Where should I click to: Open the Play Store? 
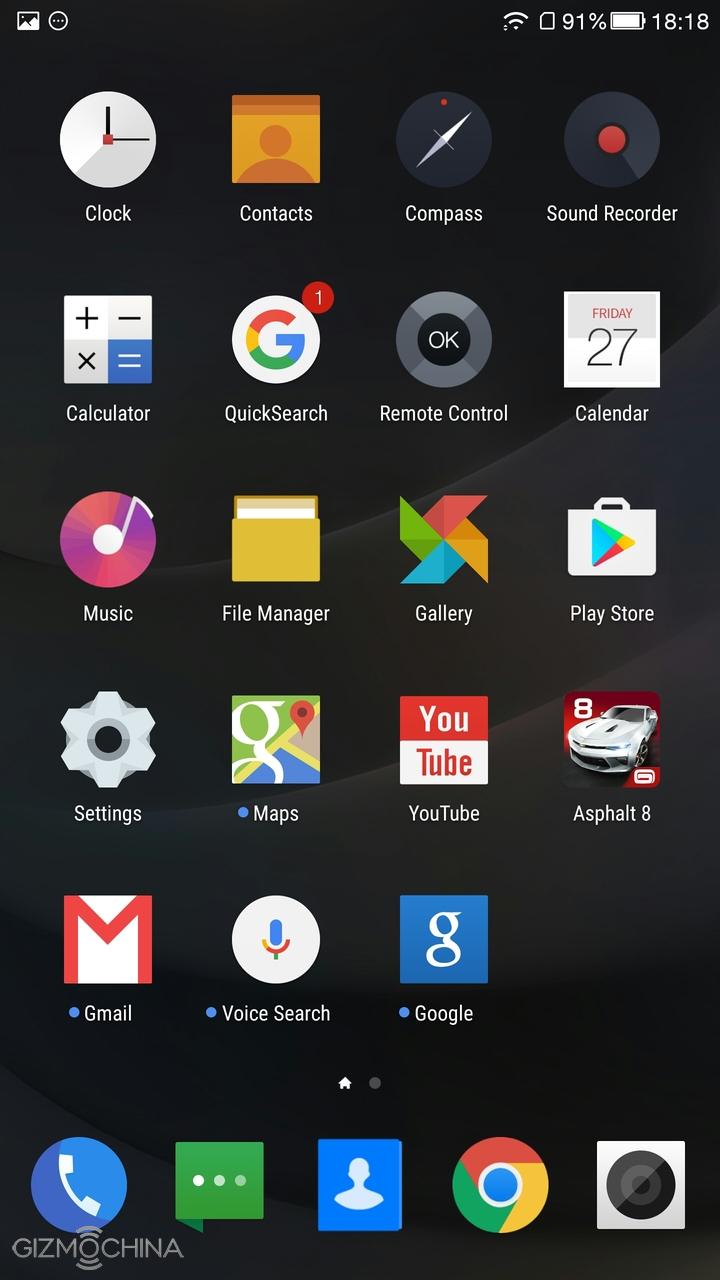pyautogui.click(x=612, y=540)
